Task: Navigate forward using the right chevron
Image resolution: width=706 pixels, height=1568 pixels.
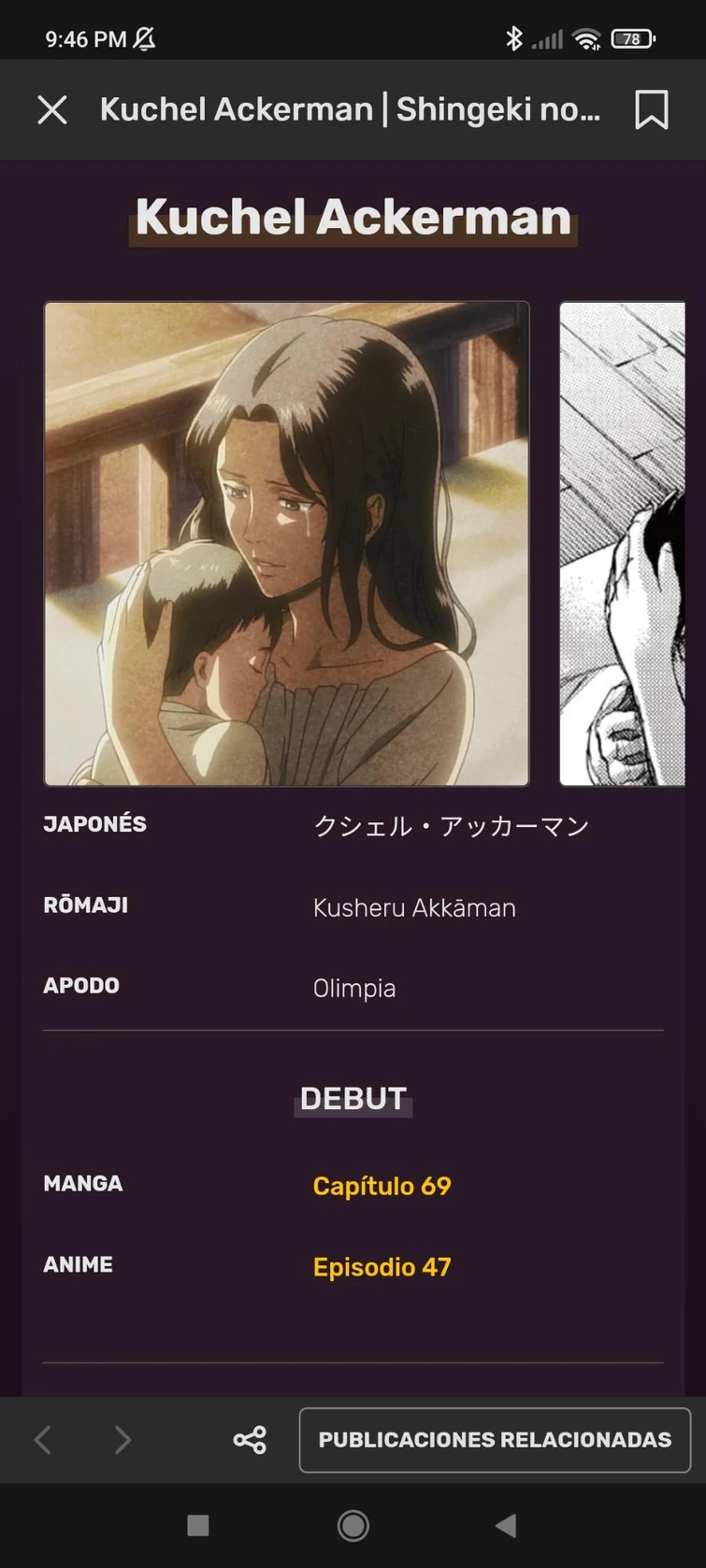Action: click(x=122, y=1439)
